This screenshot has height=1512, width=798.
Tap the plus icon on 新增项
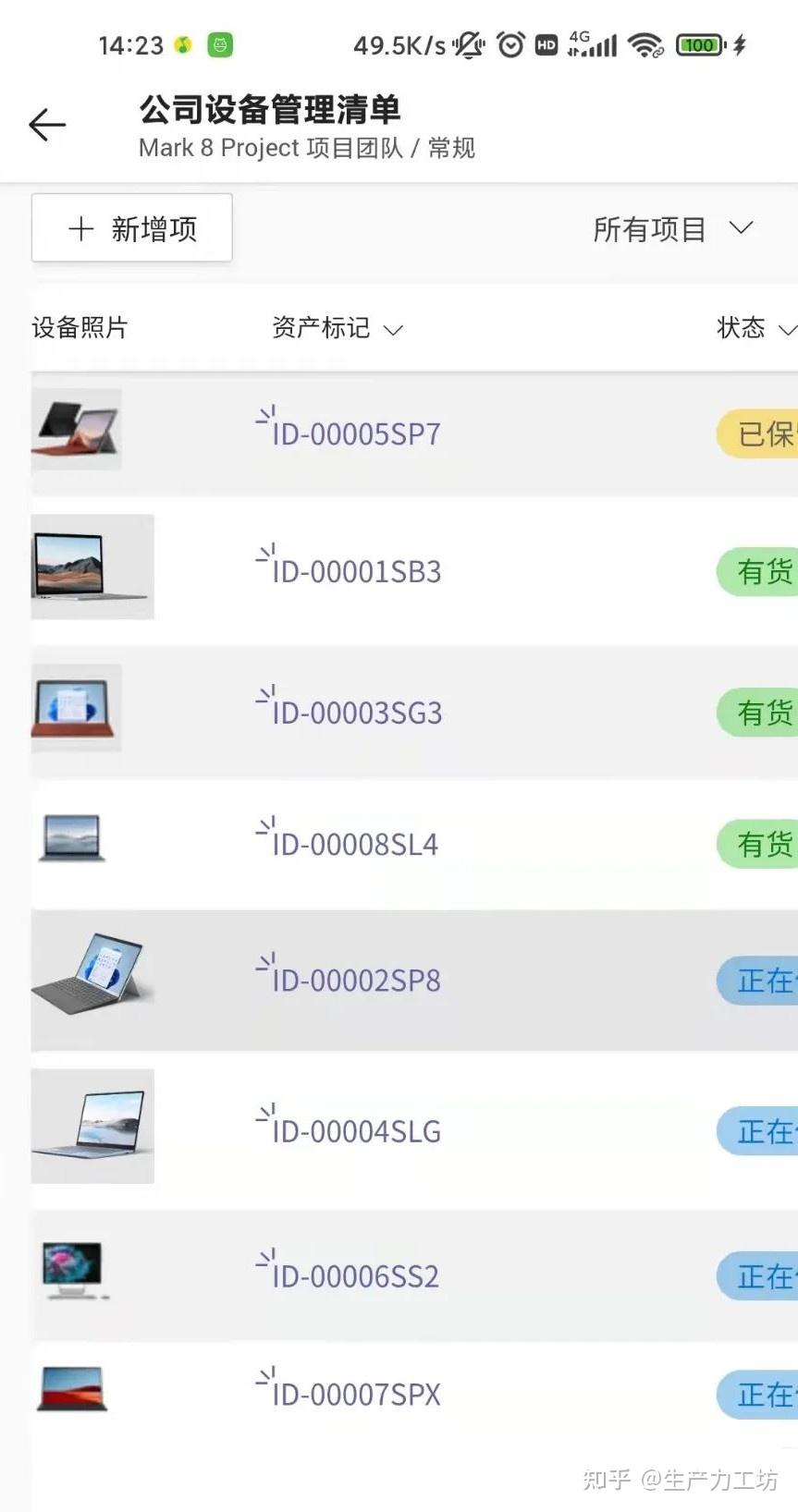coord(81,228)
